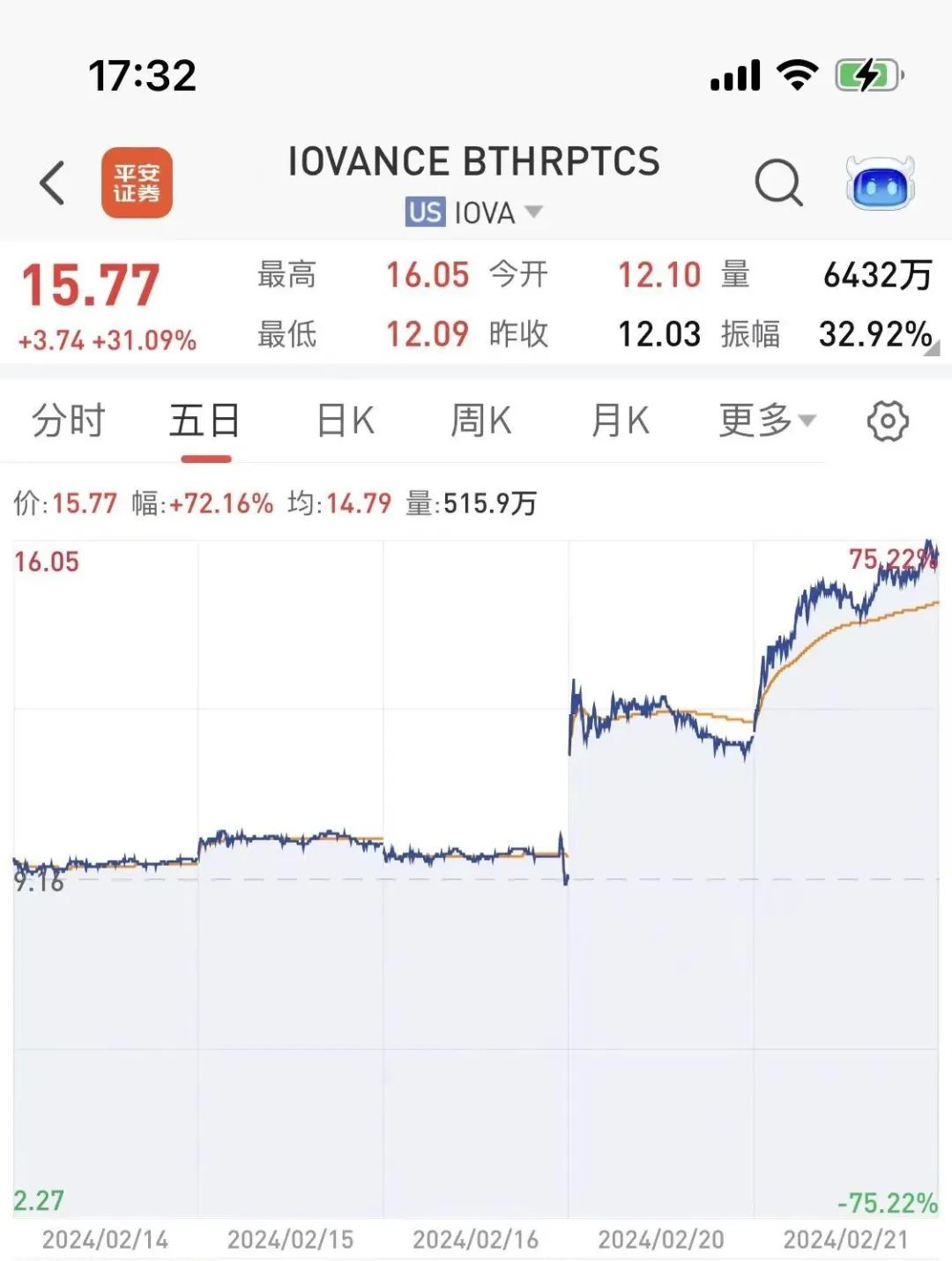Tap the volume figure 6432万
The width and height of the screenshot is (952, 1261).
[x=873, y=275]
